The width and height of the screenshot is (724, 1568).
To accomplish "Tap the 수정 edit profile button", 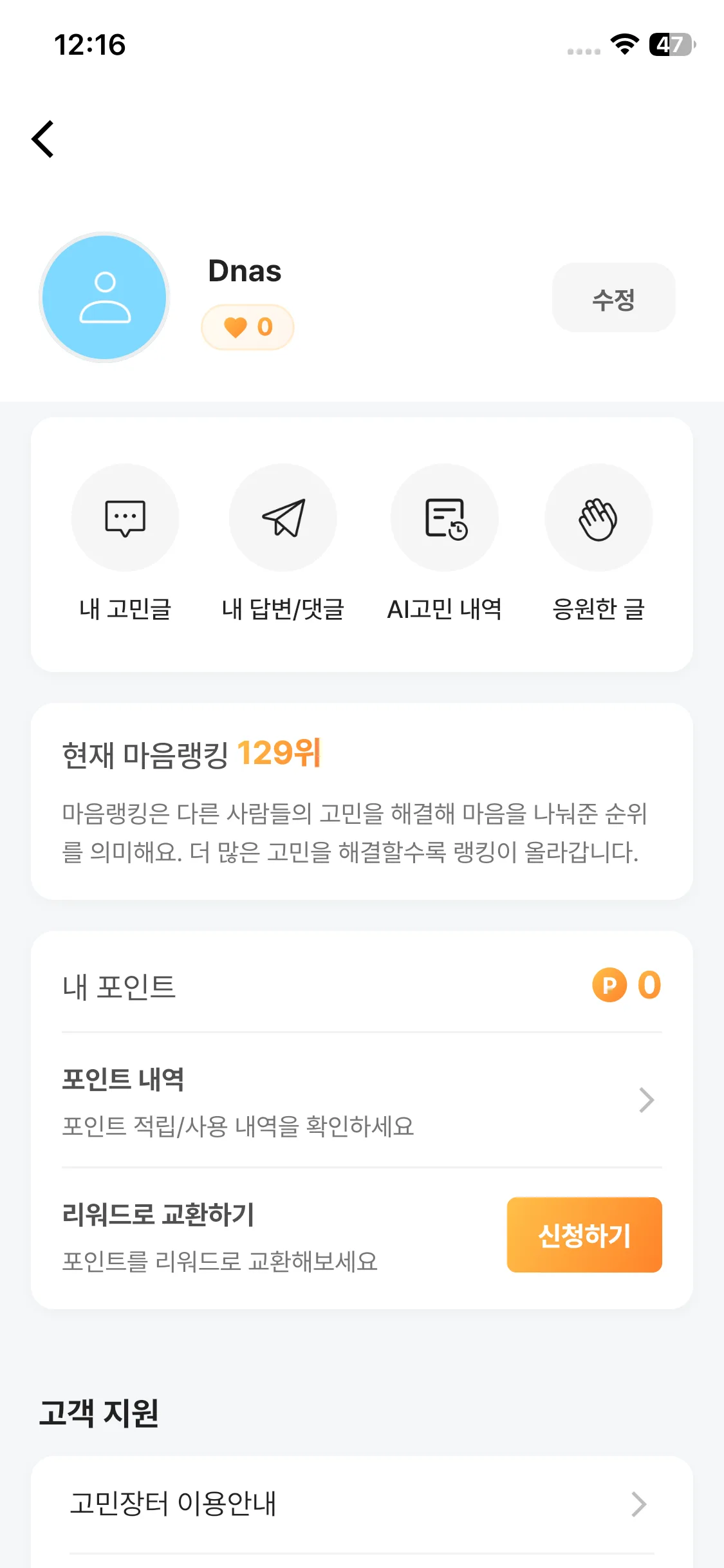I will tap(613, 298).
